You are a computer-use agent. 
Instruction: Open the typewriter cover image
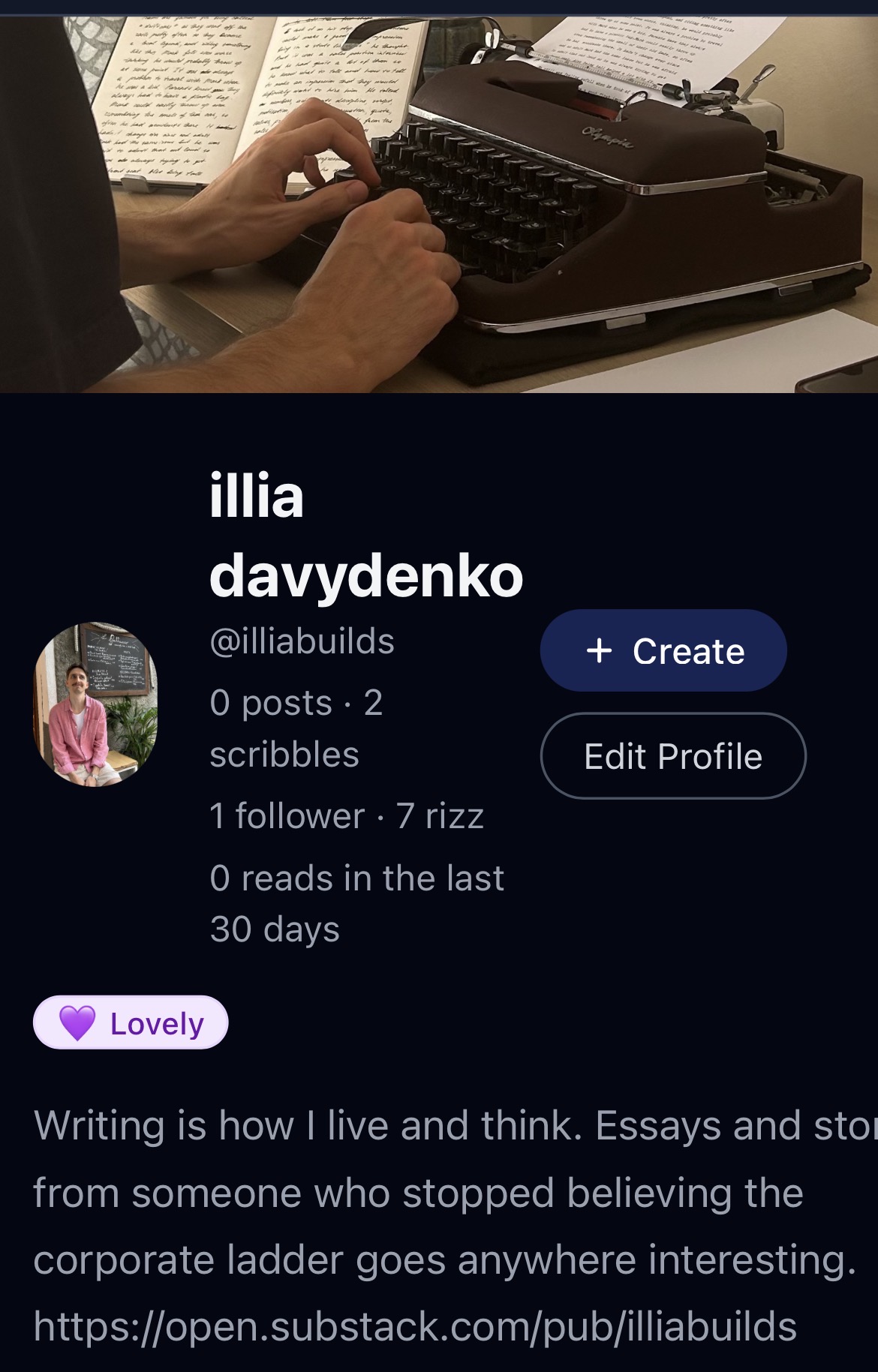point(439,204)
